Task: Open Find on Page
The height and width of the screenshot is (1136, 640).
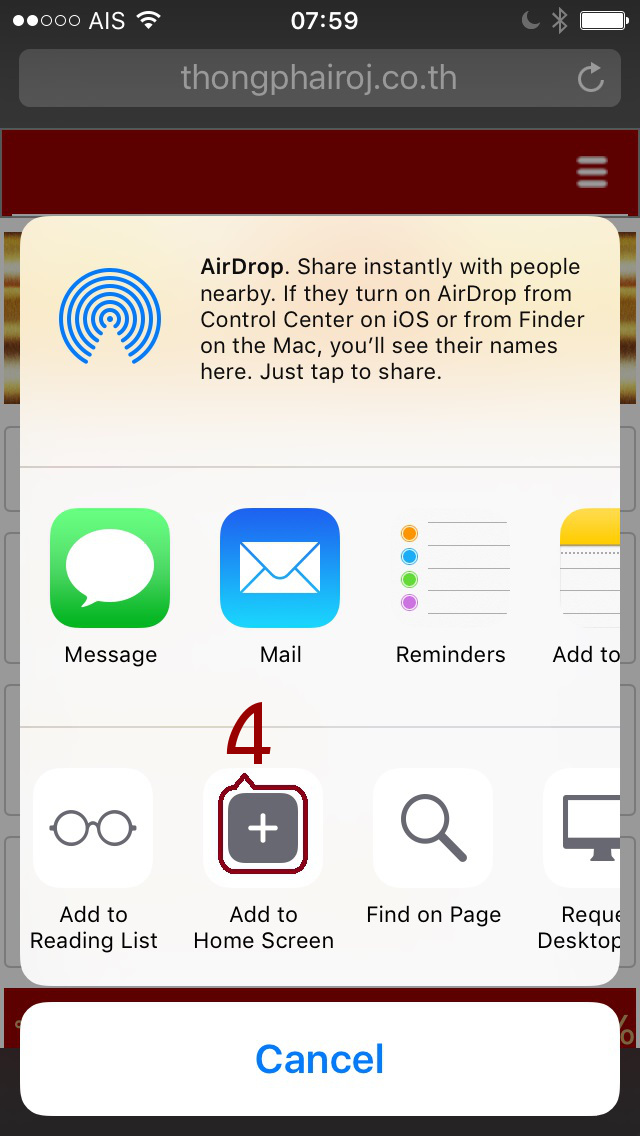Action: [x=433, y=828]
